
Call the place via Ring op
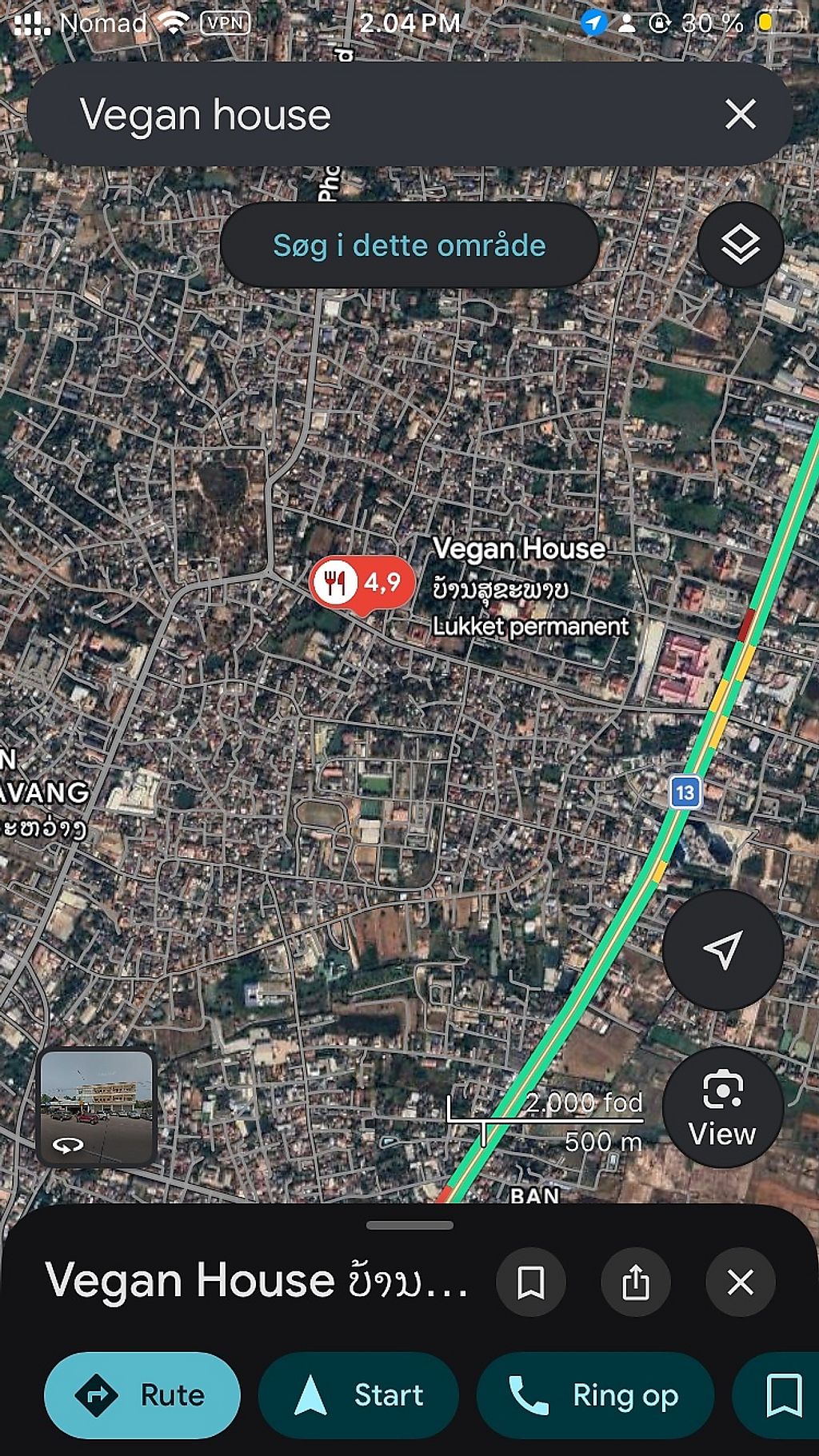595,1395
